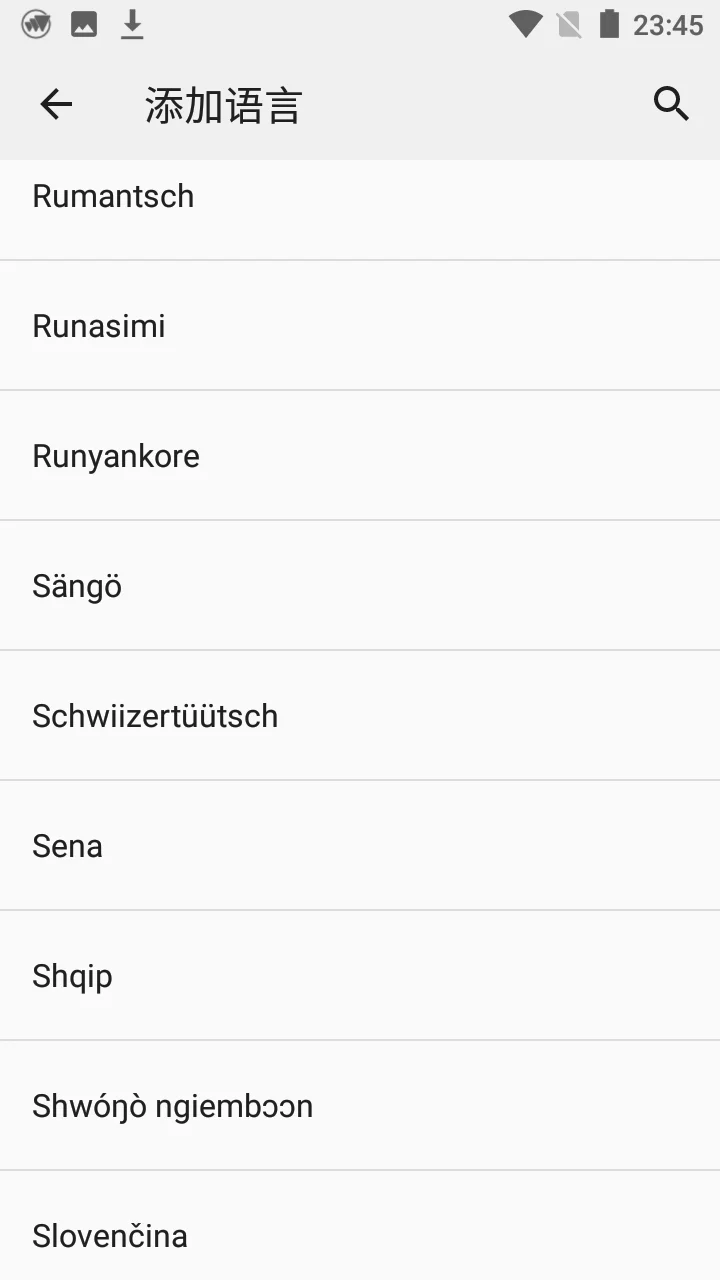Go back using the arrow icon
Image resolution: width=720 pixels, height=1280 pixels.
pyautogui.click(x=56, y=104)
